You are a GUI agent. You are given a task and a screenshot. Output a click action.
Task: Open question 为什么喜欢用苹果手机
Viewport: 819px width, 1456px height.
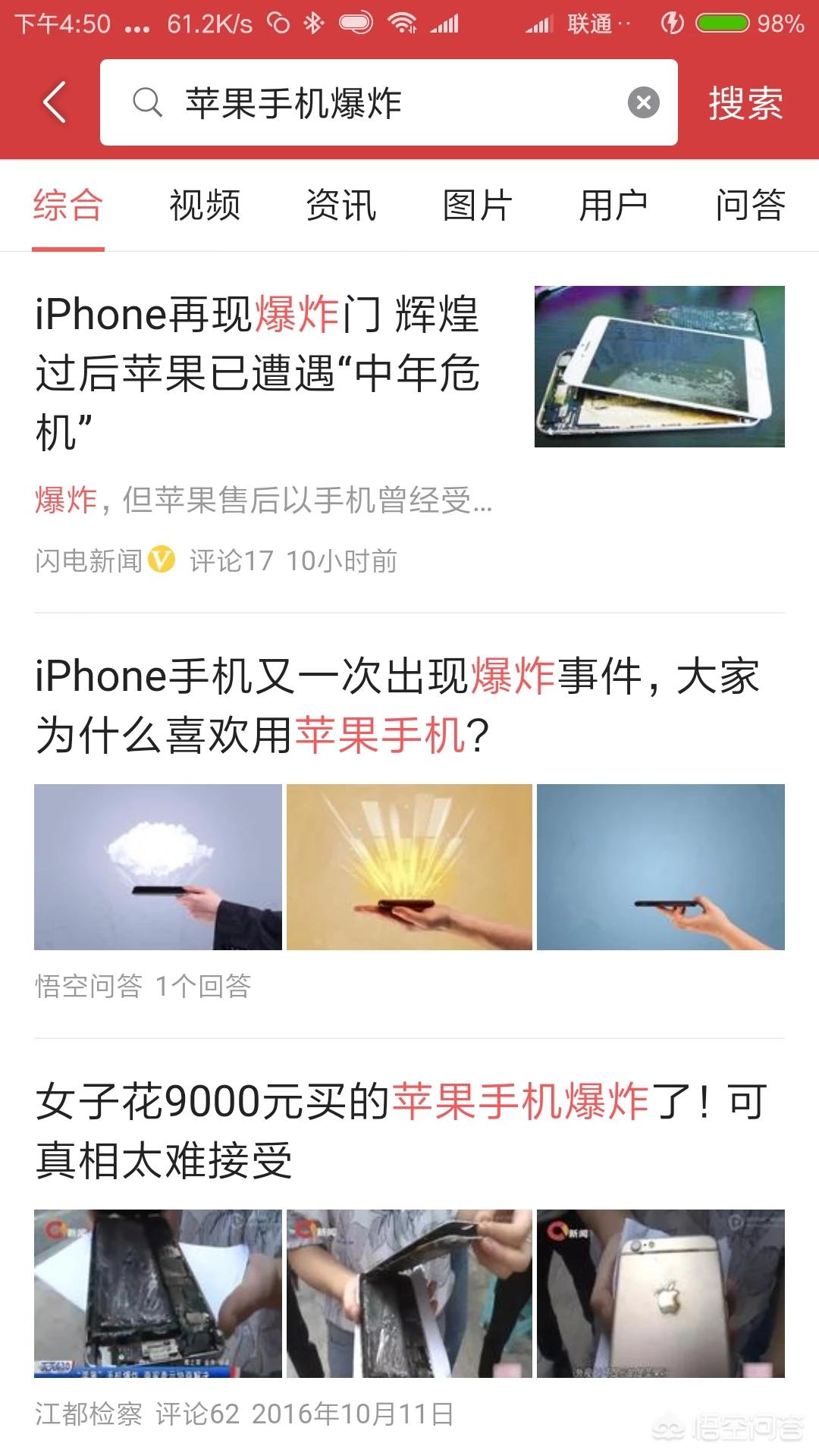pos(397,705)
